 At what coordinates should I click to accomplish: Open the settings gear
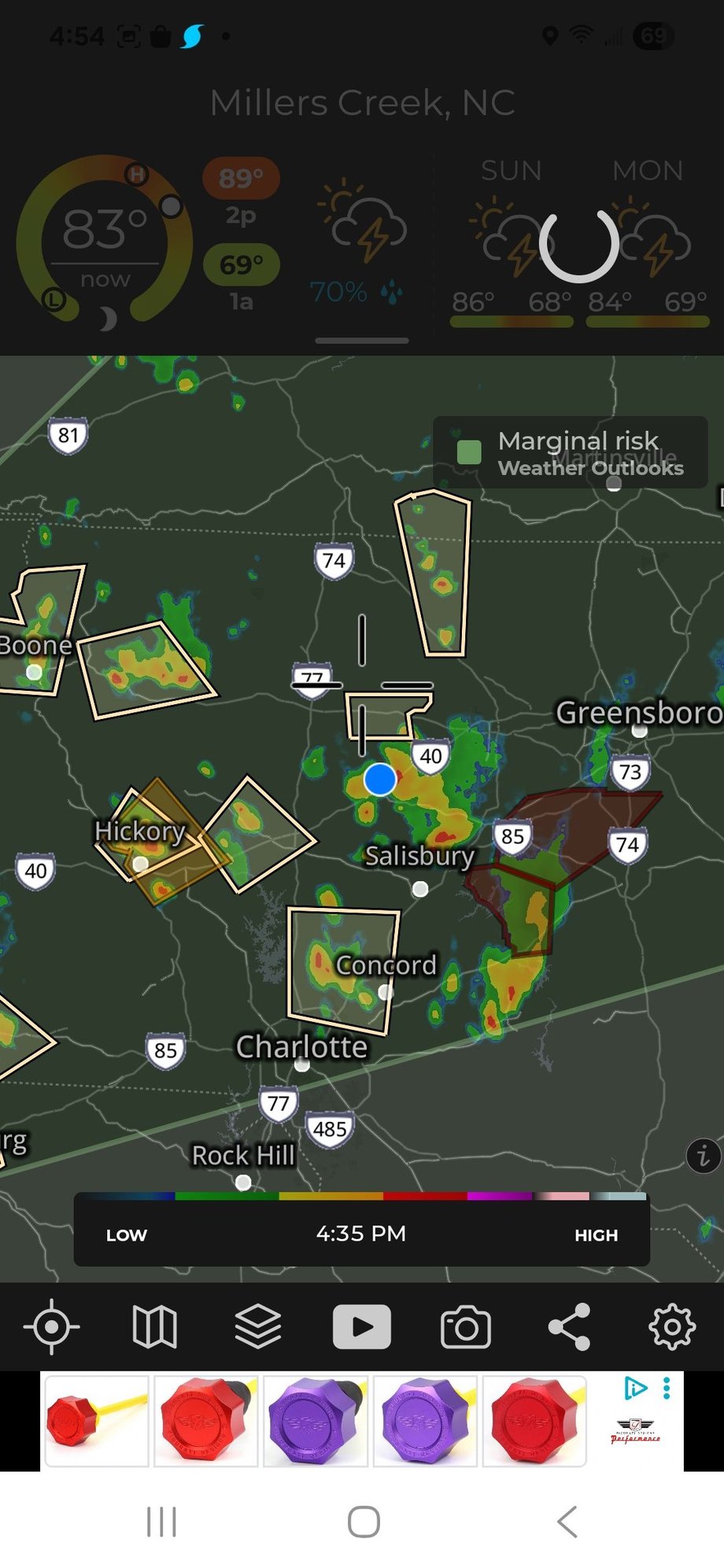[671, 1326]
